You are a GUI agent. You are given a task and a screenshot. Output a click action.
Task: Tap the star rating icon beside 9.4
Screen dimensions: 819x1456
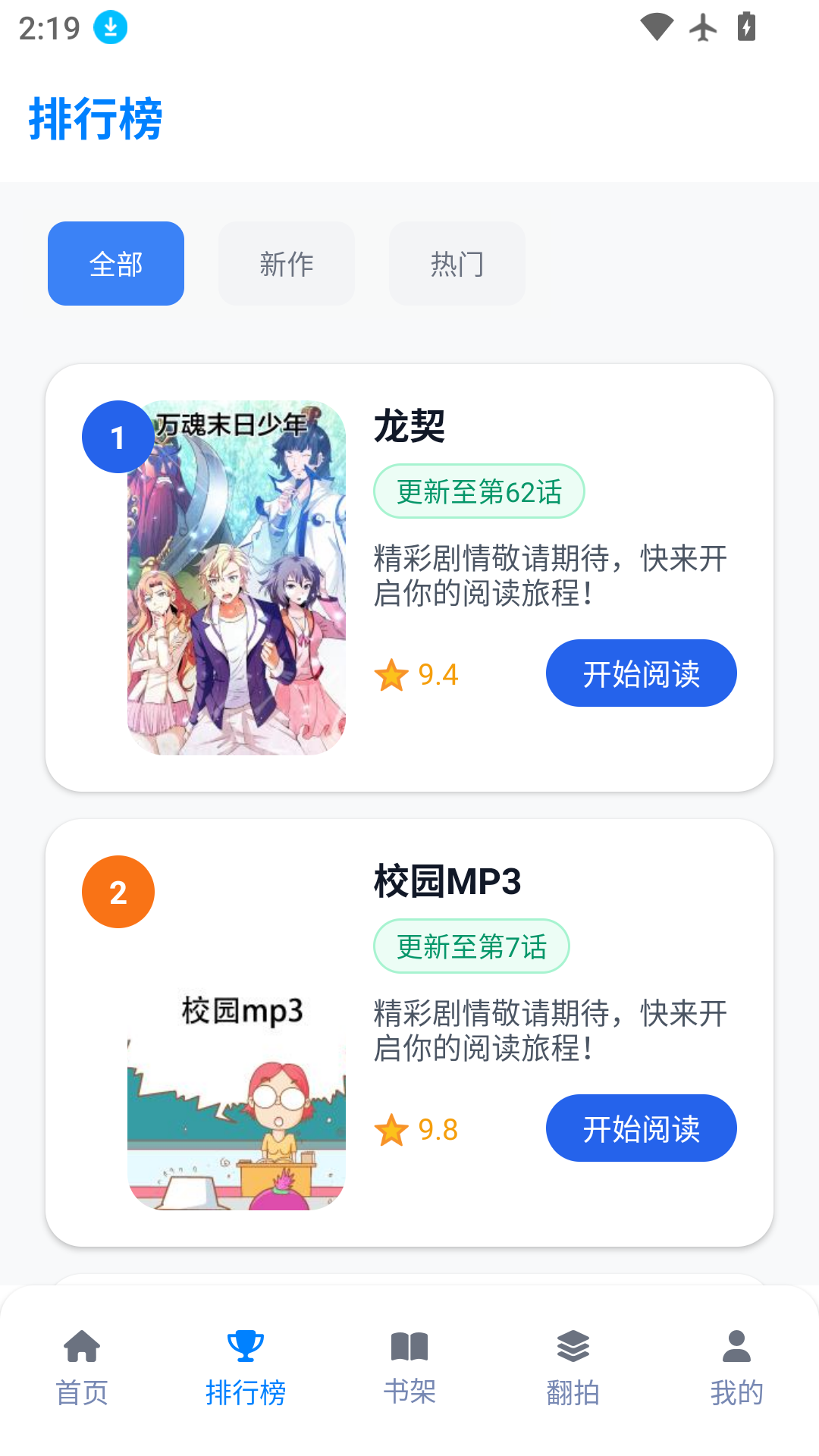[x=391, y=673]
